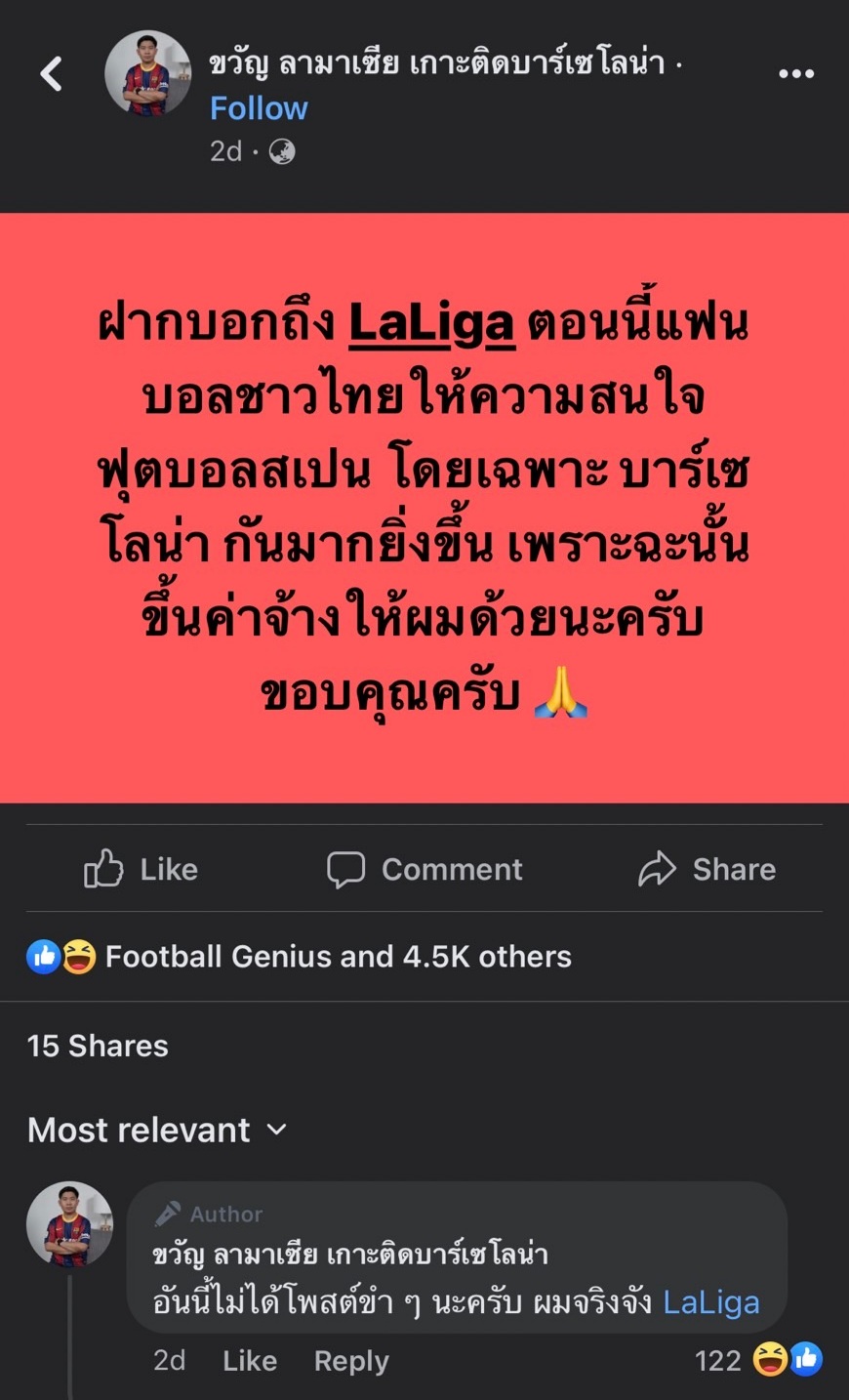
Task: Like this post
Action: 141,869
